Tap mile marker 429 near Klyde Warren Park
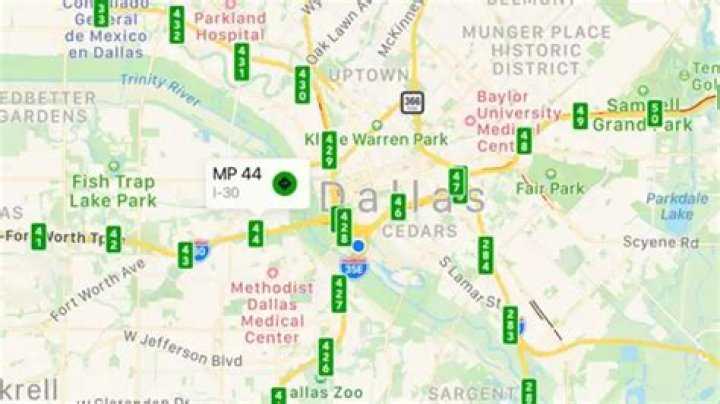The height and width of the screenshot is (404, 720). pos(329,150)
